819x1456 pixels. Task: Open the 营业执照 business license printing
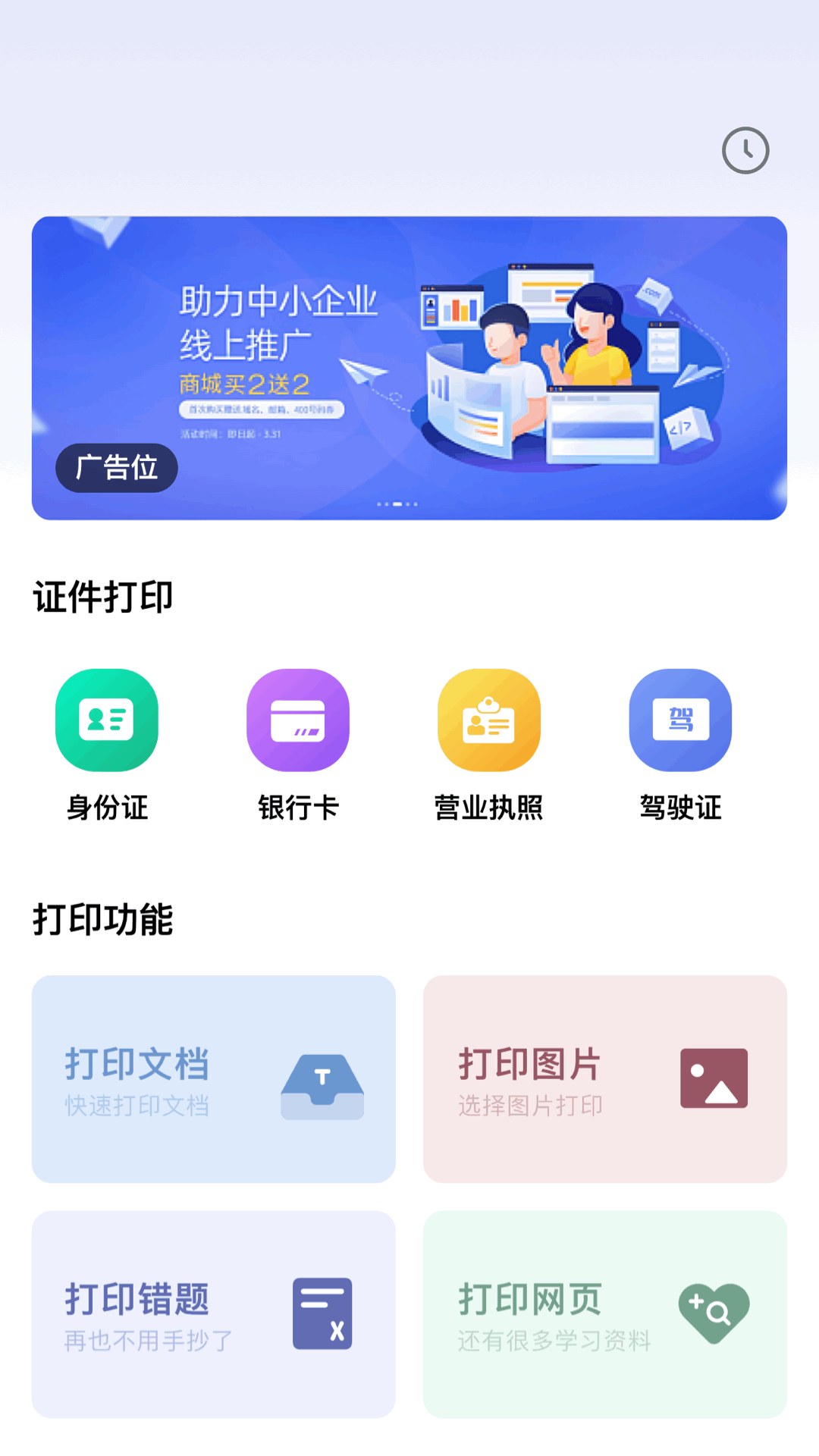(x=488, y=720)
